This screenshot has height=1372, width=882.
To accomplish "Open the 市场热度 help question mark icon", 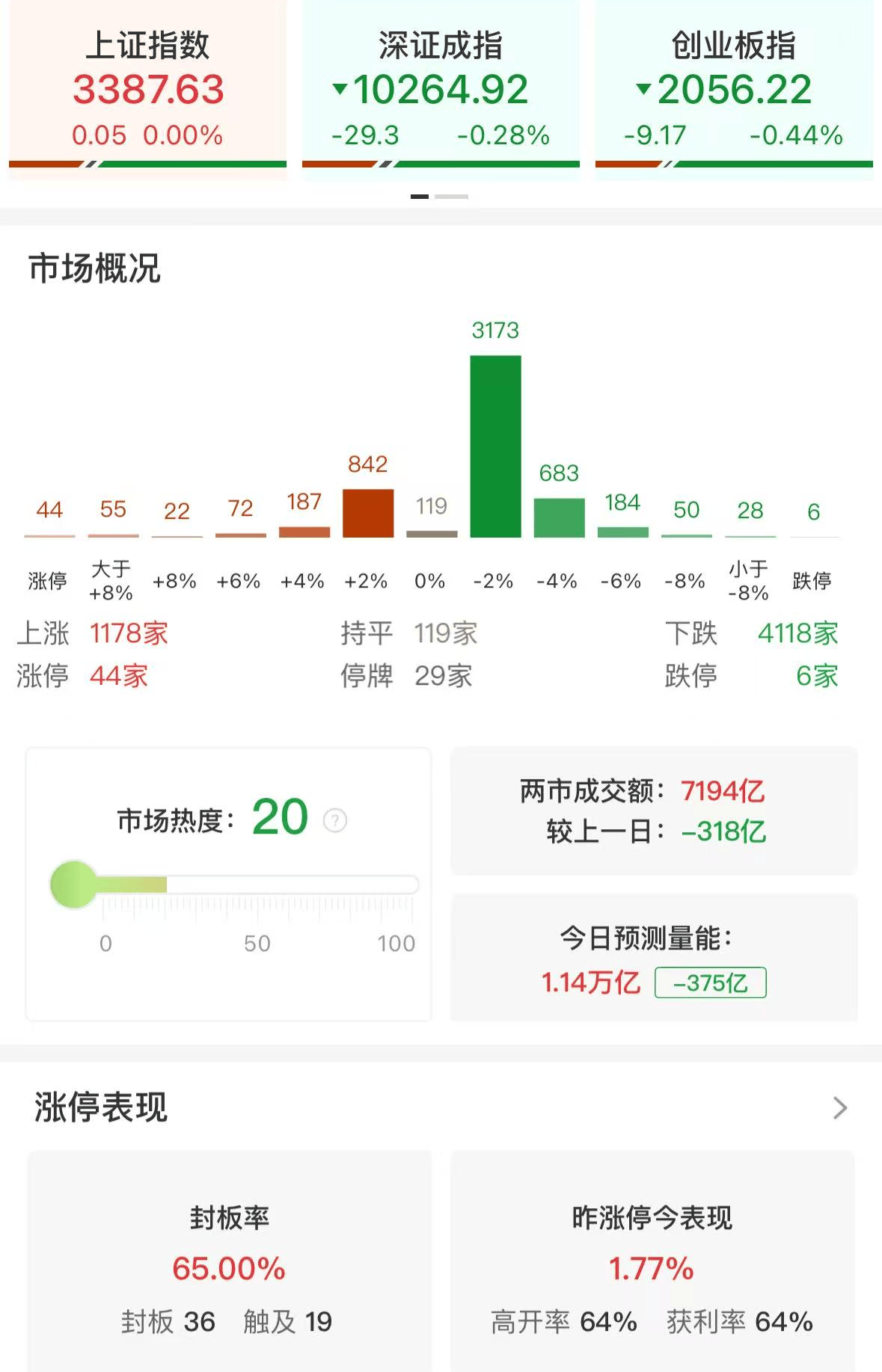I will 334,822.
